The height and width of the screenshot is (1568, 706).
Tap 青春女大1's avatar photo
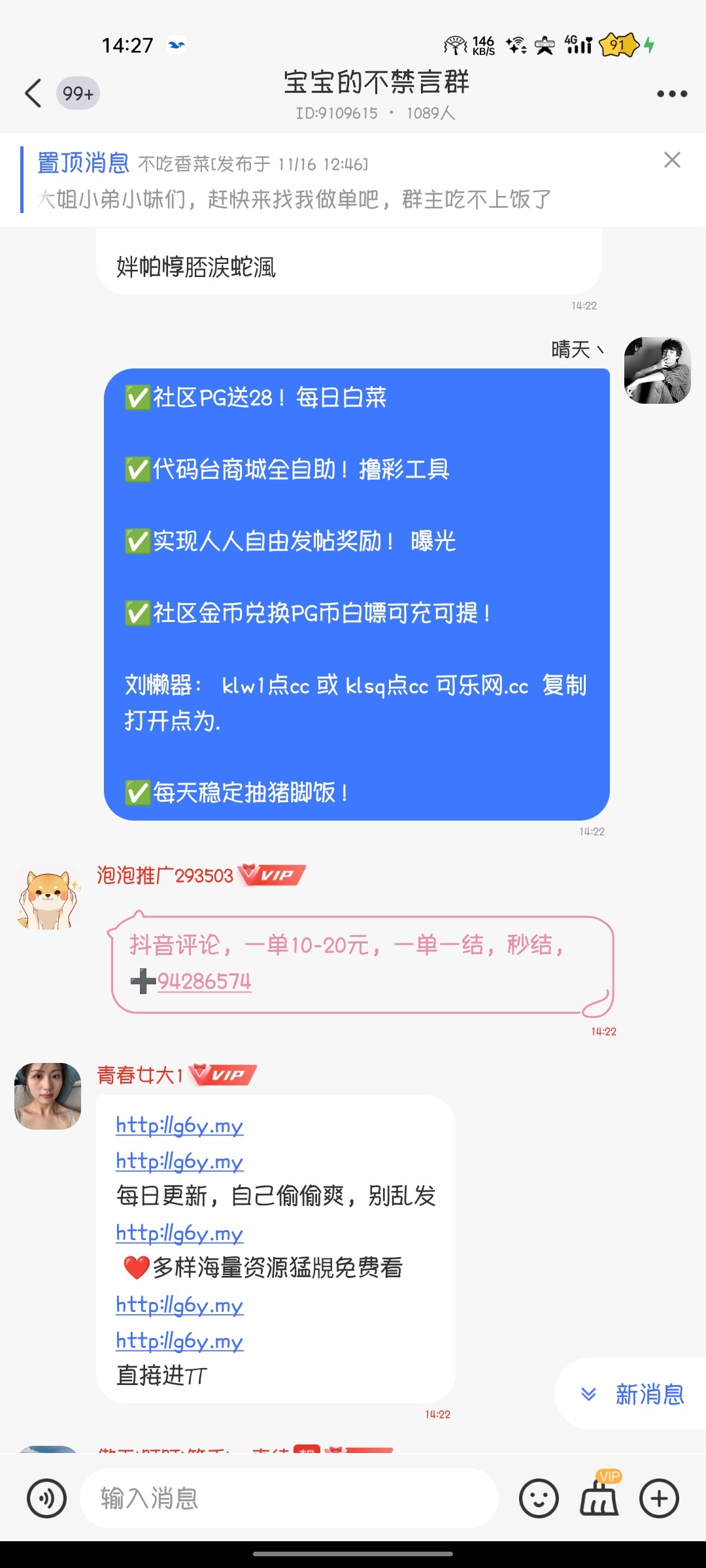tap(48, 1097)
